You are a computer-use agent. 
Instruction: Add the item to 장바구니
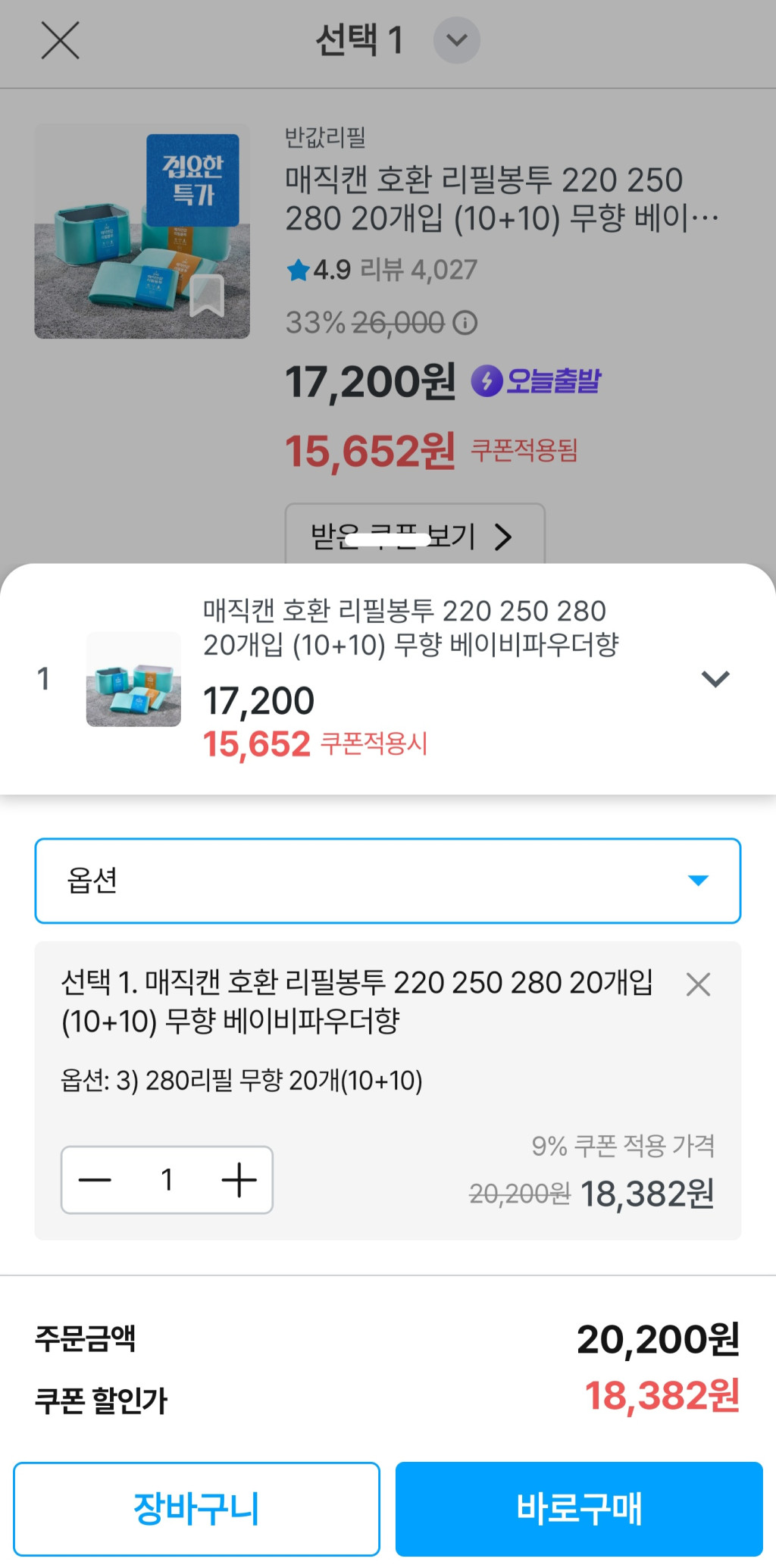tap(196, 1508)
